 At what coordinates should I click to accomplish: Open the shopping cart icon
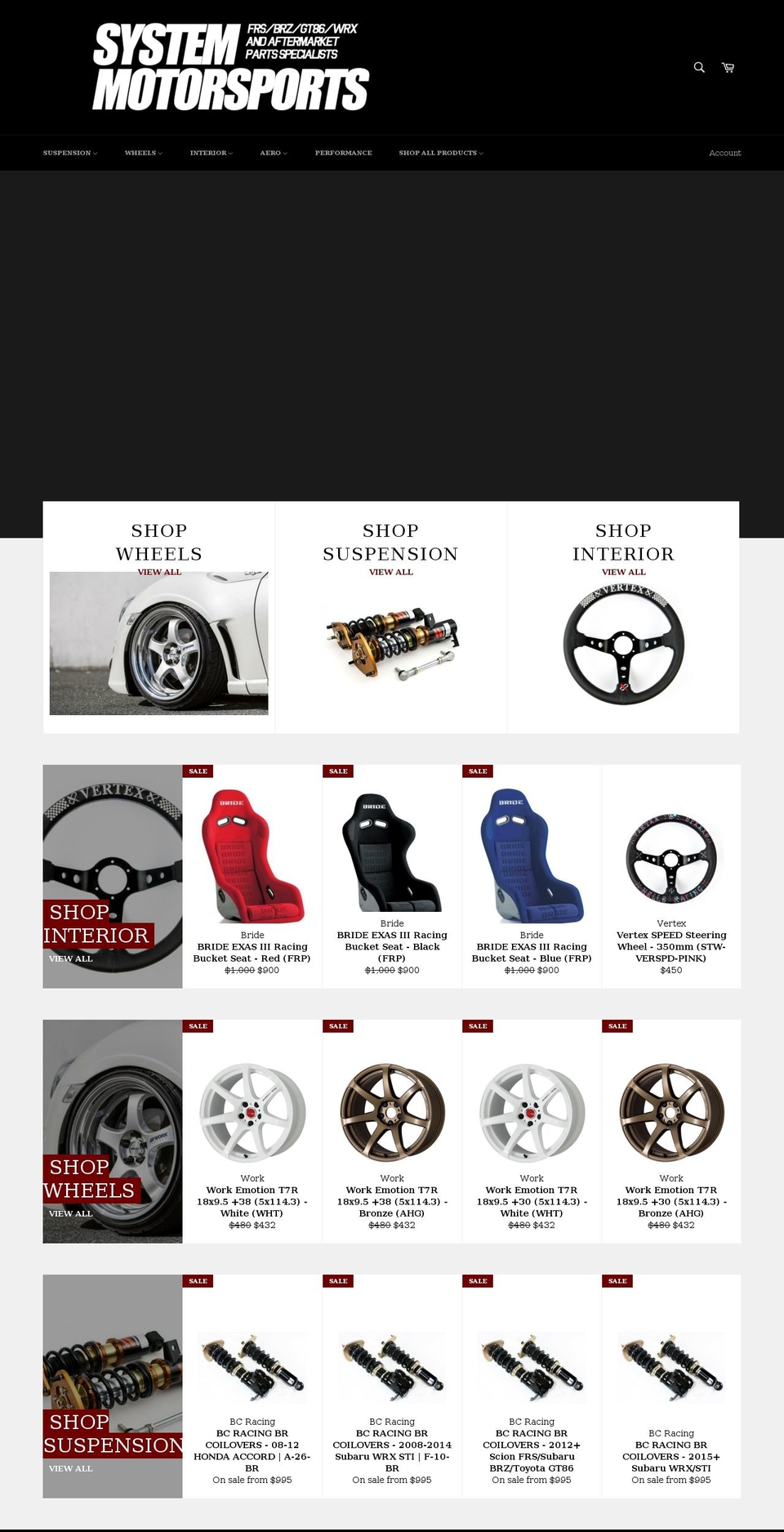tap(728, 67)
